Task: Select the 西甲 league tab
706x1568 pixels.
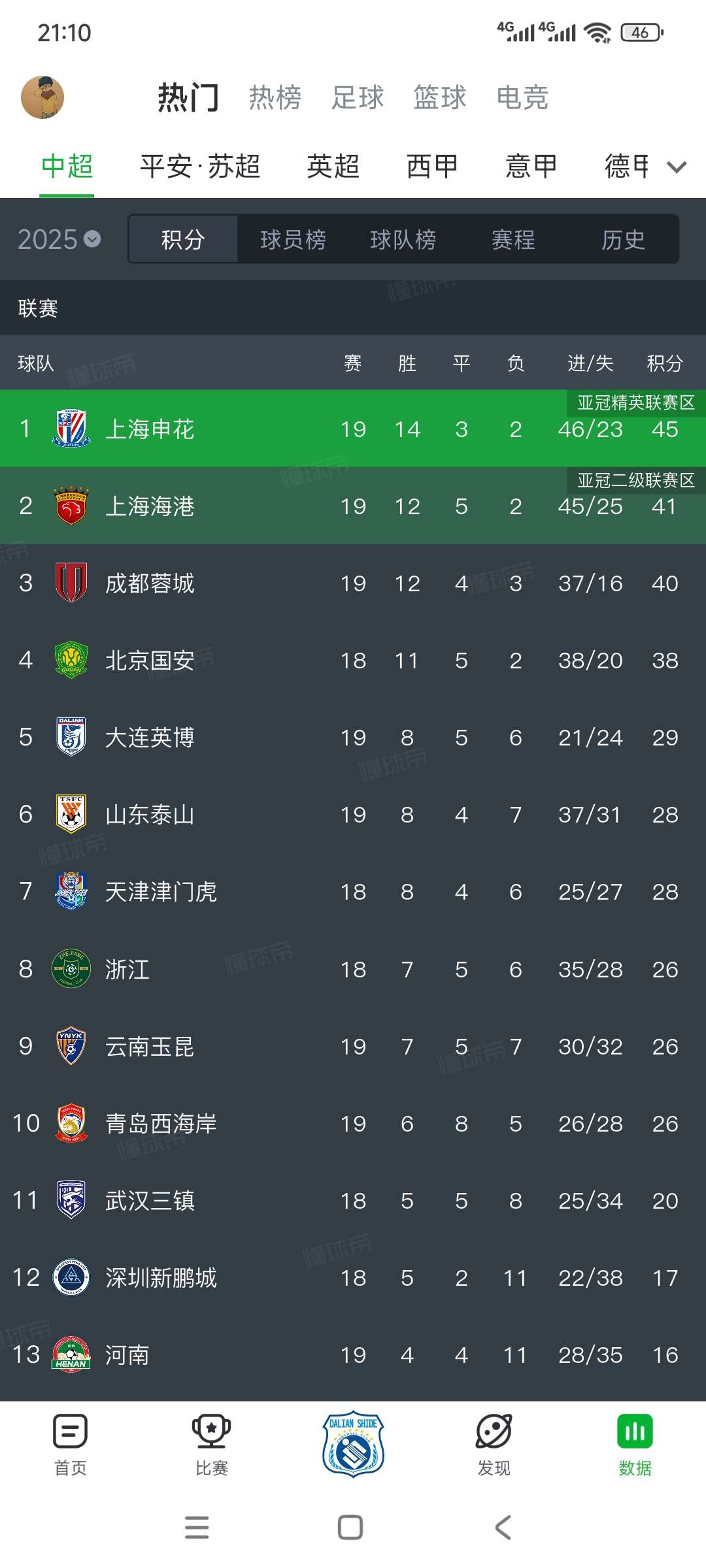Action: (433, 166)
